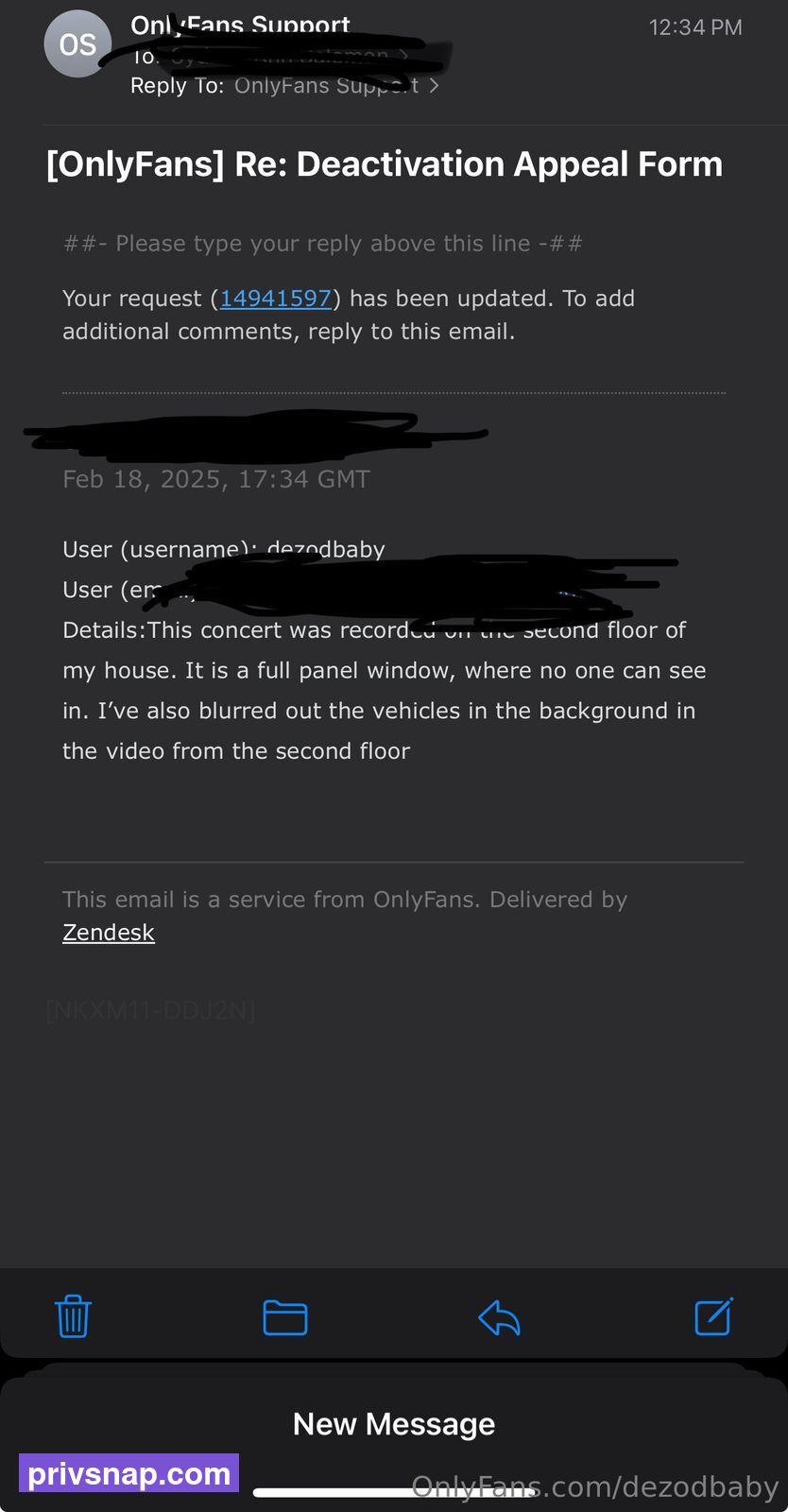The height and width of the screenshot is (1512, 788).
Task: Delete this email with the trash icon
Action: (73, 1316)
